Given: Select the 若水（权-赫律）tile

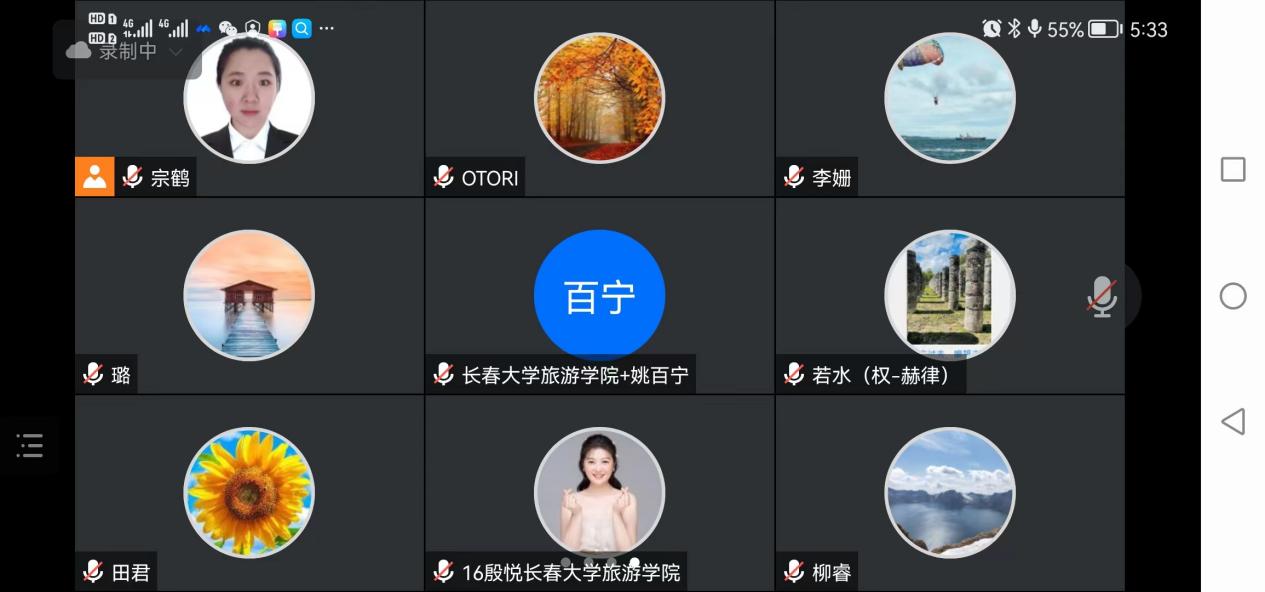Looking at the screenshot, I should (x=949, y=295).
